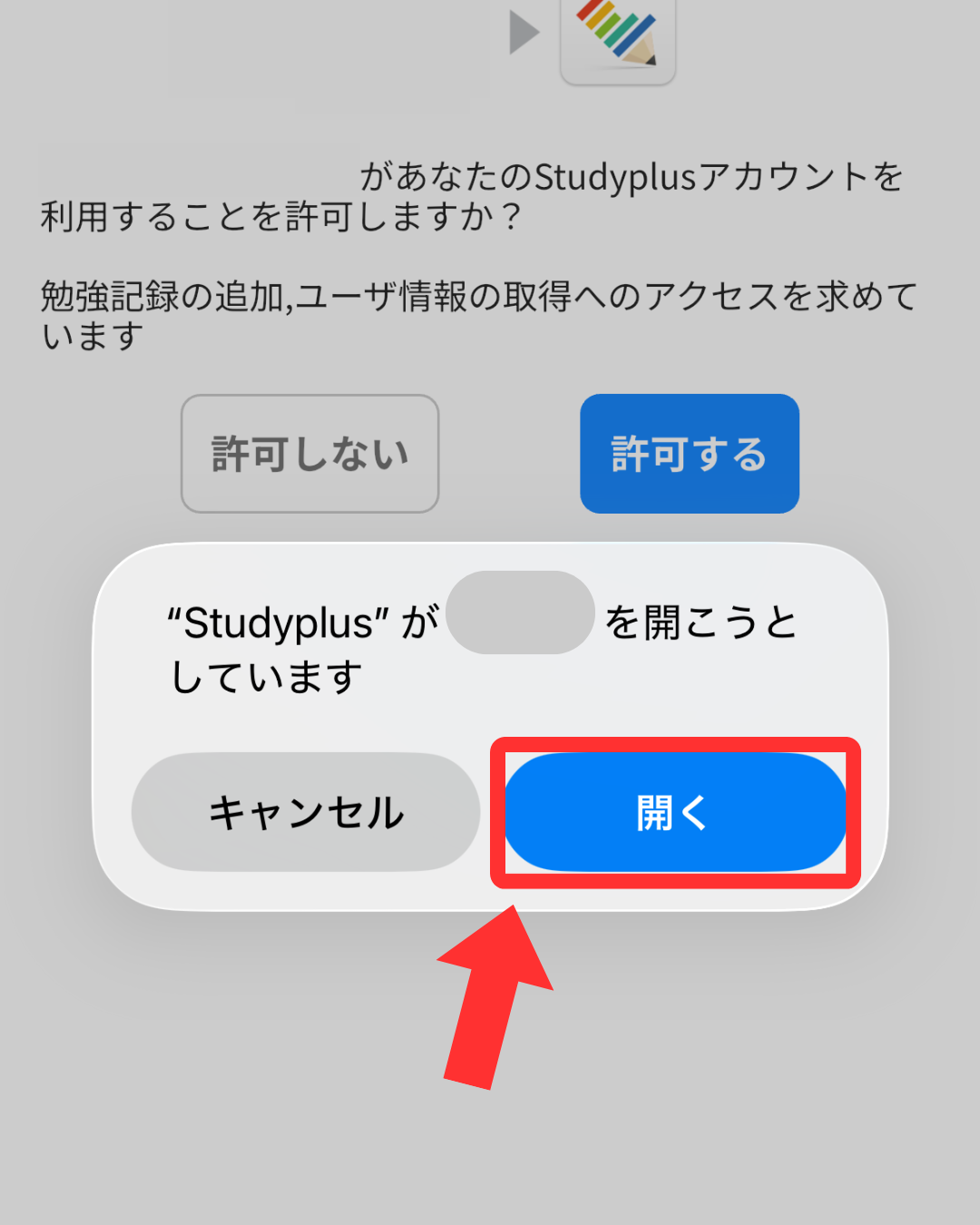This screenshot has width=980, height=1225.
Task: Allow access with 許可する
Action: (690, 454)
